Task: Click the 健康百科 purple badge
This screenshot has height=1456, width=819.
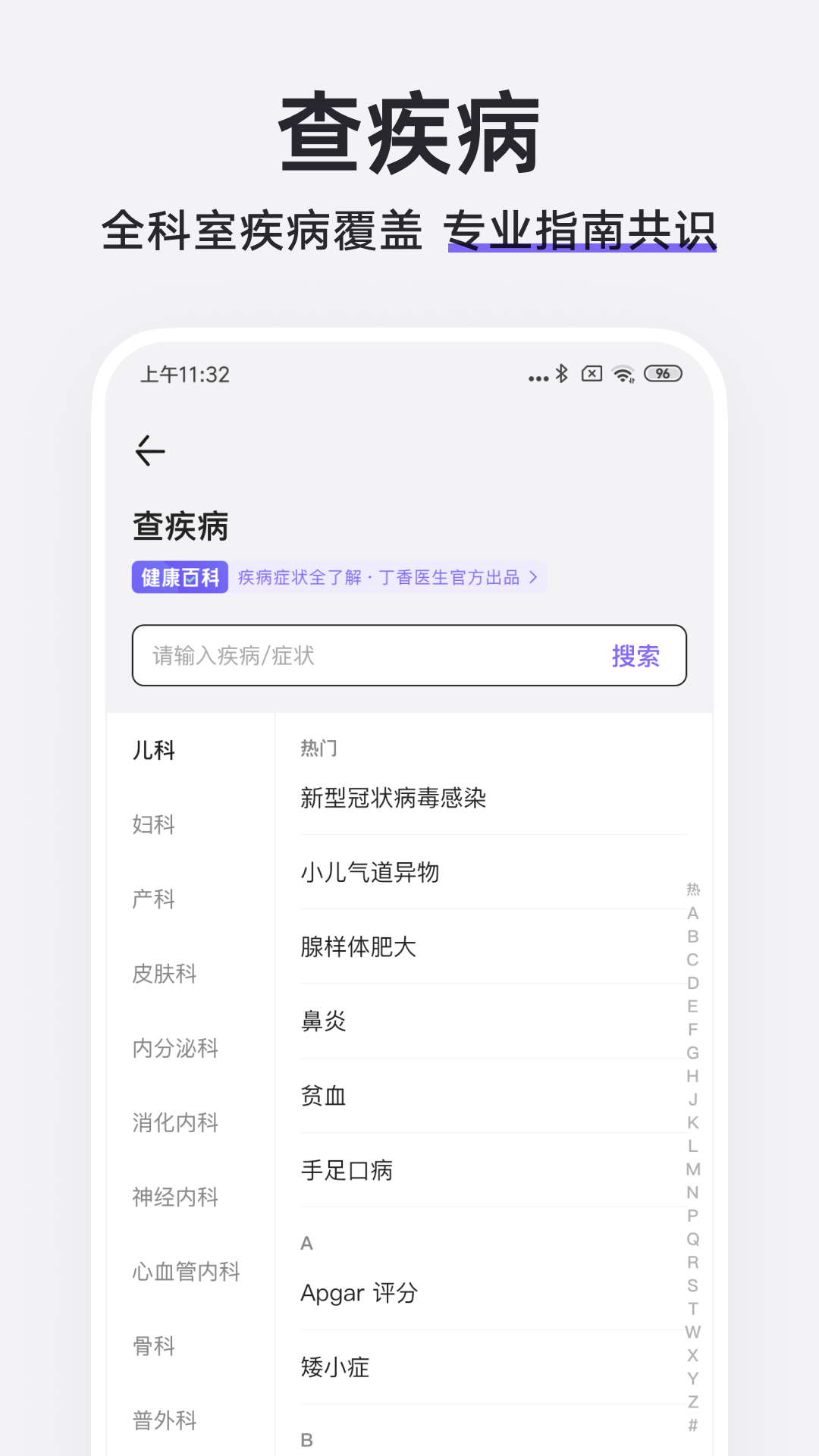Action: pyautogui.click(x=180, y=578)
